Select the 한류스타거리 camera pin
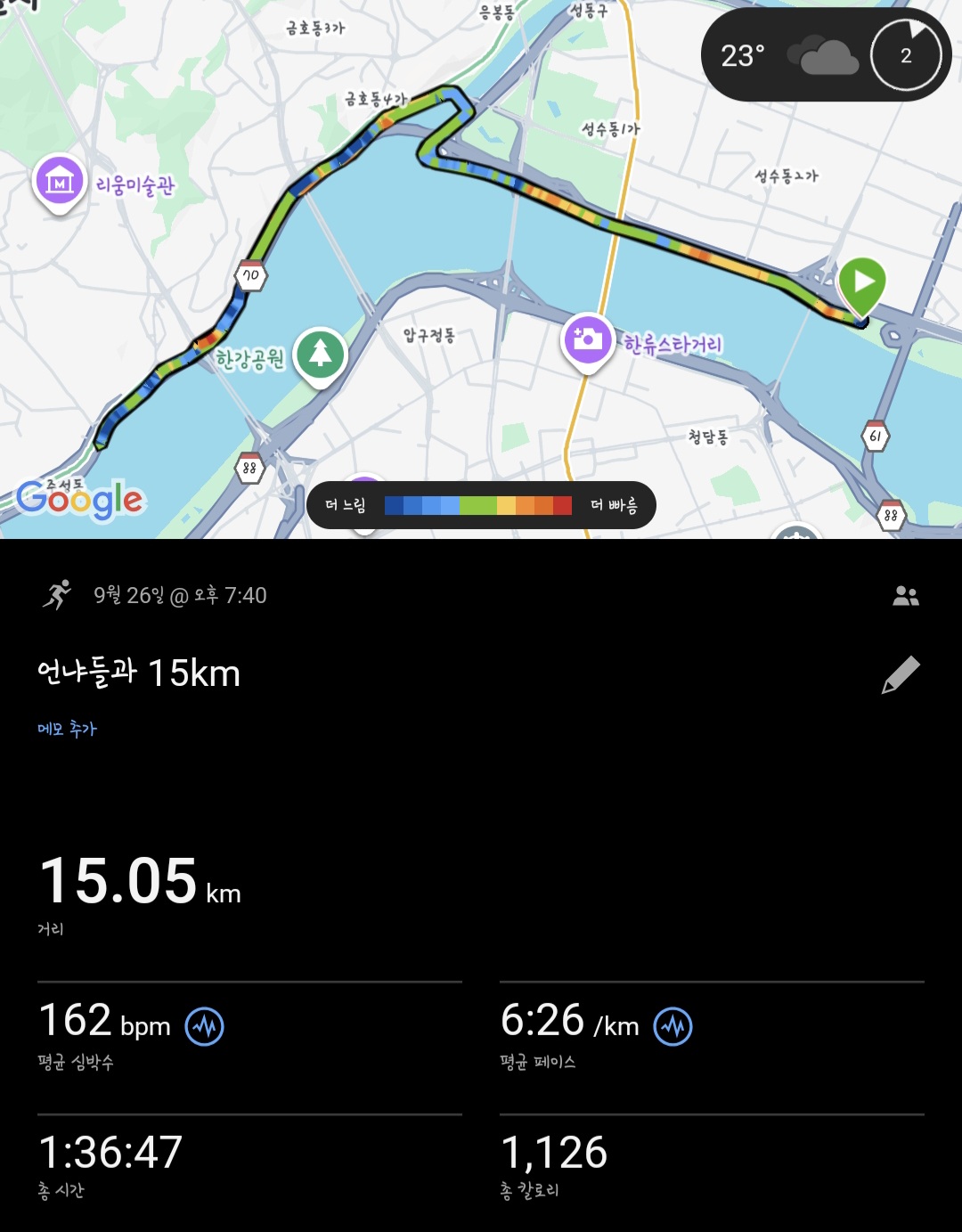Image resolution: width=962 pixels, height=1232 pixels. (587, 339)
